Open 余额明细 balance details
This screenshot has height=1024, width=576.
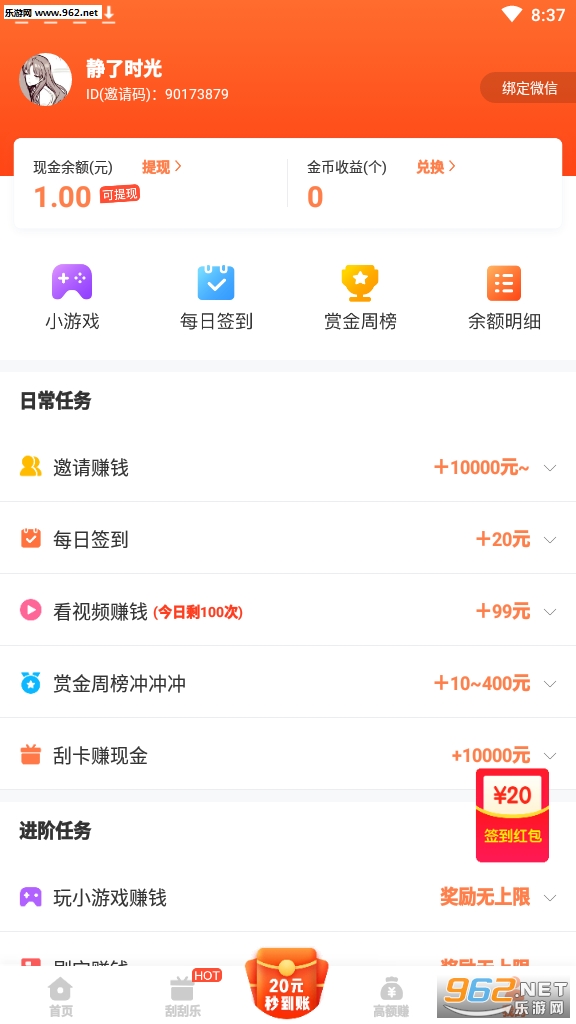pos(504,297)
